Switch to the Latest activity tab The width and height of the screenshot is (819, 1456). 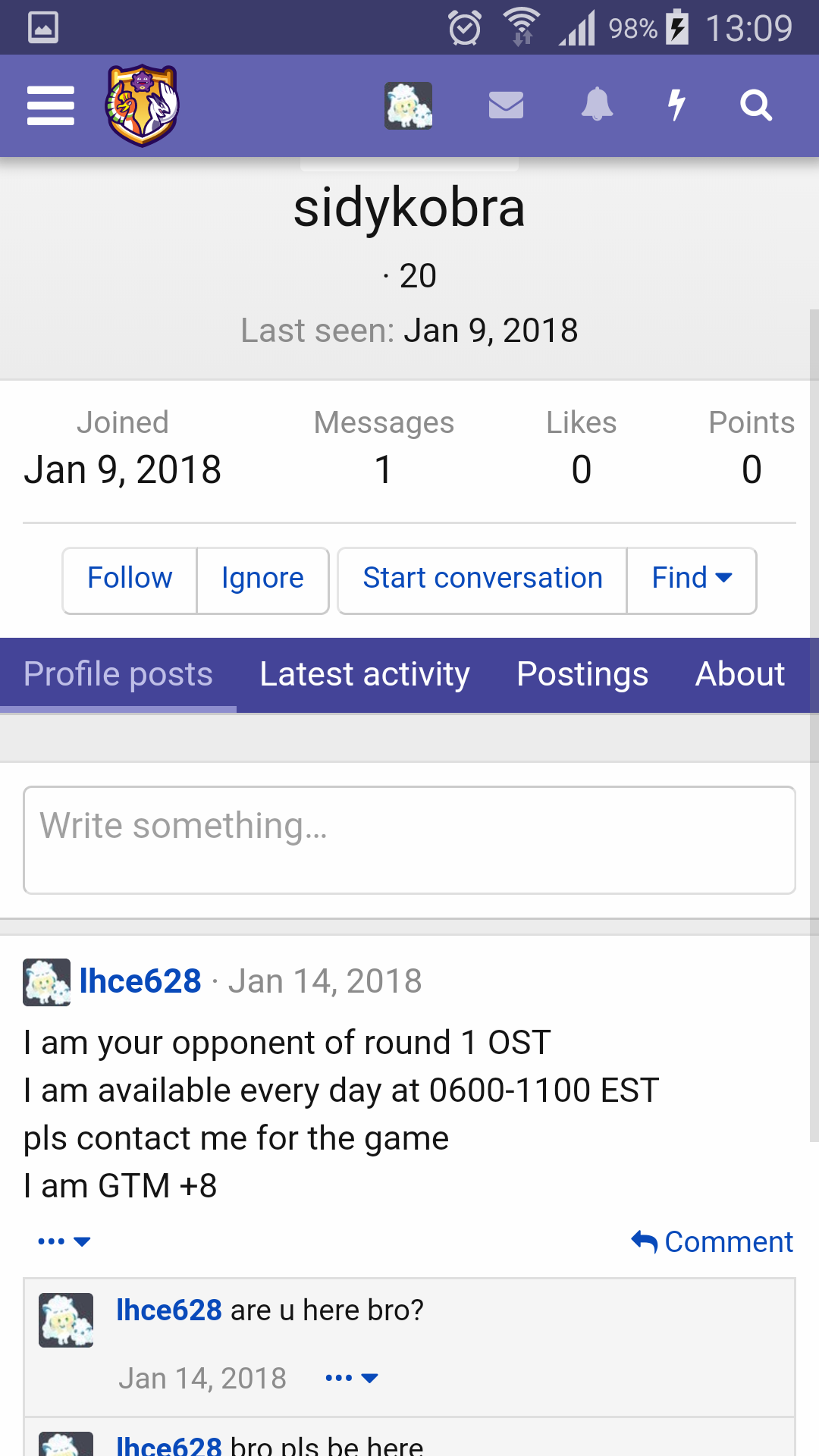[x=365, y=674]
